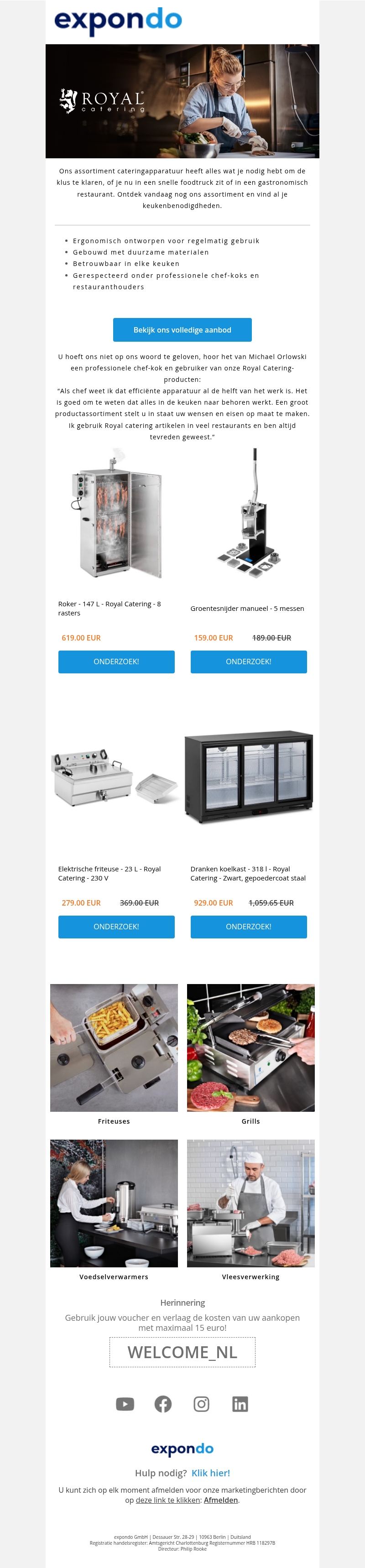This screenshot has height=1568, width=365.
Task: Tap the Afmelden unsubscribe link
Action: coord(221,1500)
